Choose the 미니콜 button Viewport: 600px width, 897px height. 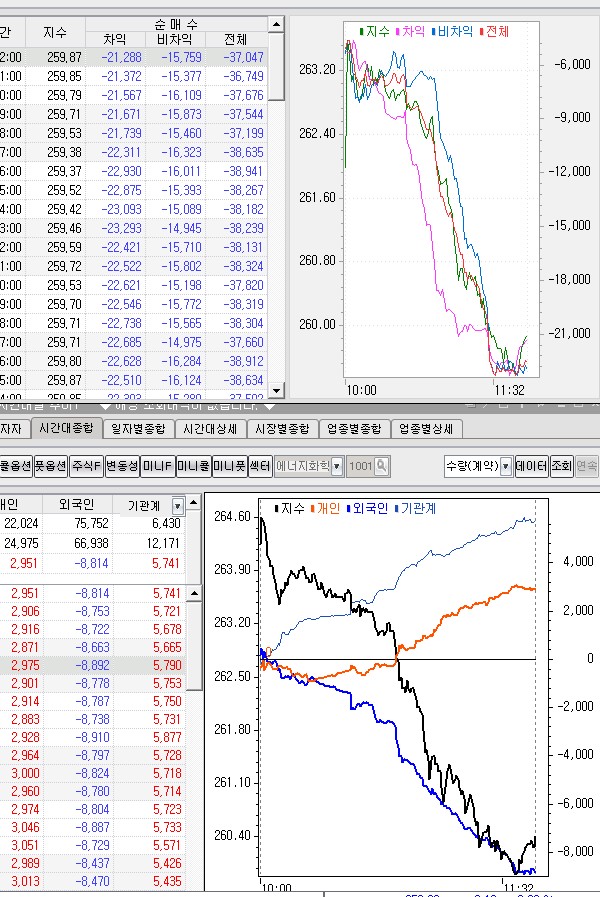(192, 466)
